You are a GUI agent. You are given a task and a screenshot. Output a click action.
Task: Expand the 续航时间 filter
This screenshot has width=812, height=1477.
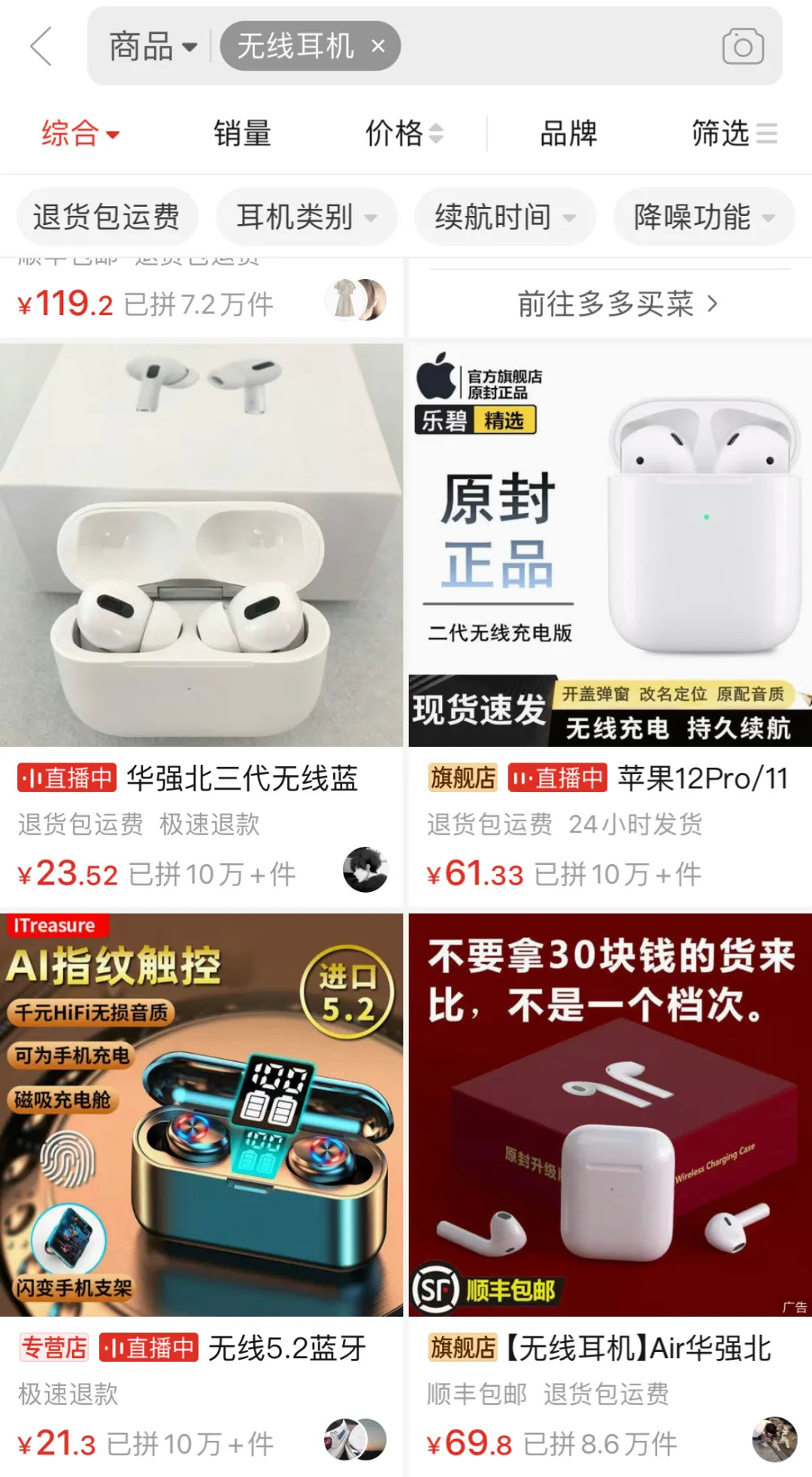click(x=505, y=217)
